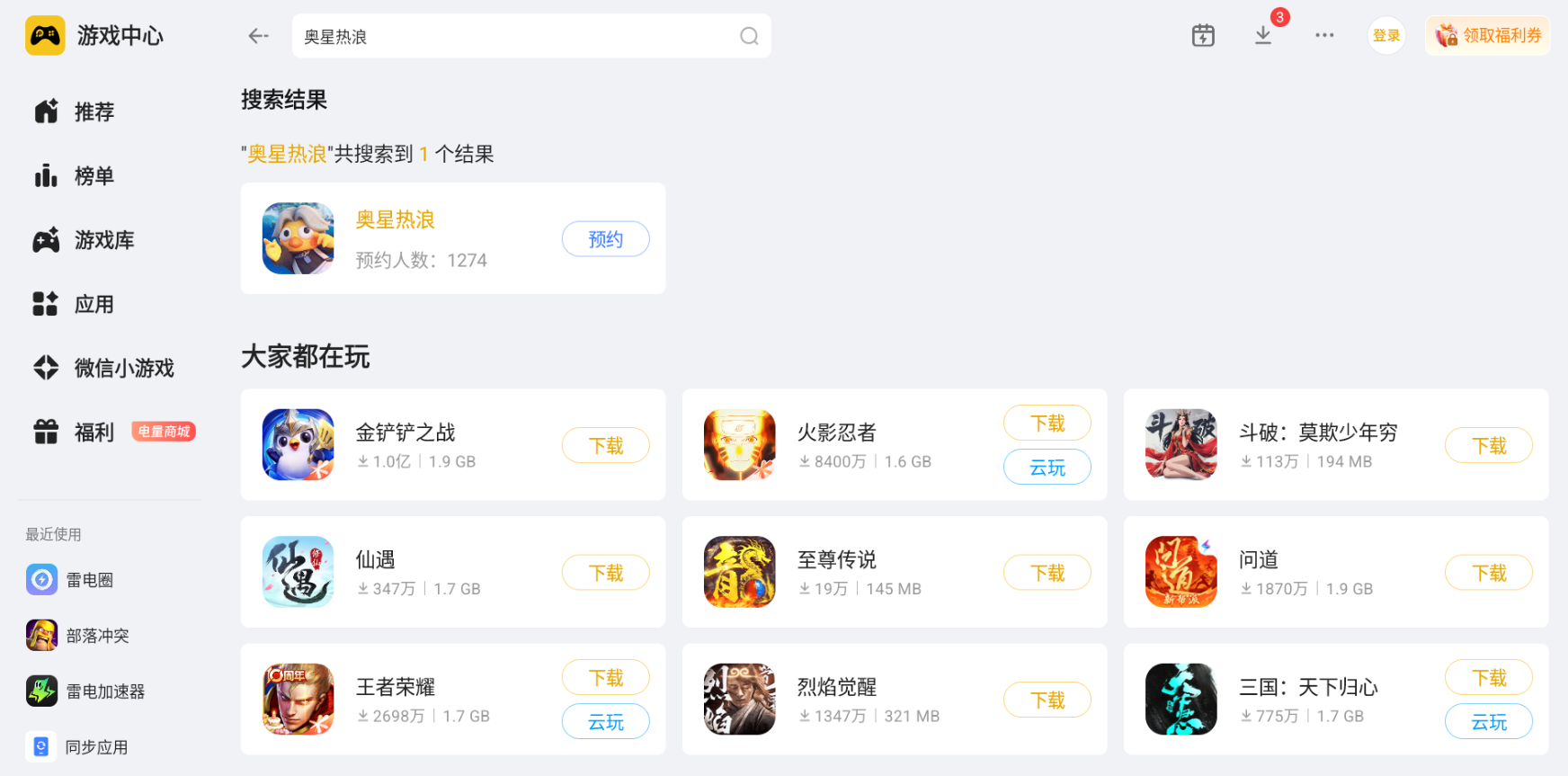Tap the search magnifier icon

tap(749, 36)
